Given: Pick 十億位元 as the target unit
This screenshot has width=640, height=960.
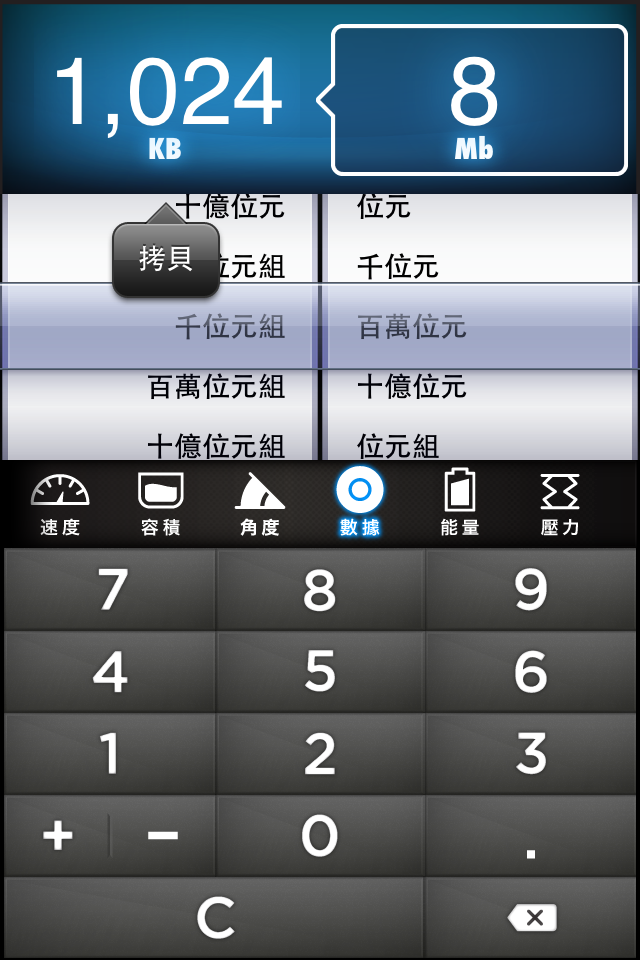Looking at the screenshot, I should pos(412,387).
